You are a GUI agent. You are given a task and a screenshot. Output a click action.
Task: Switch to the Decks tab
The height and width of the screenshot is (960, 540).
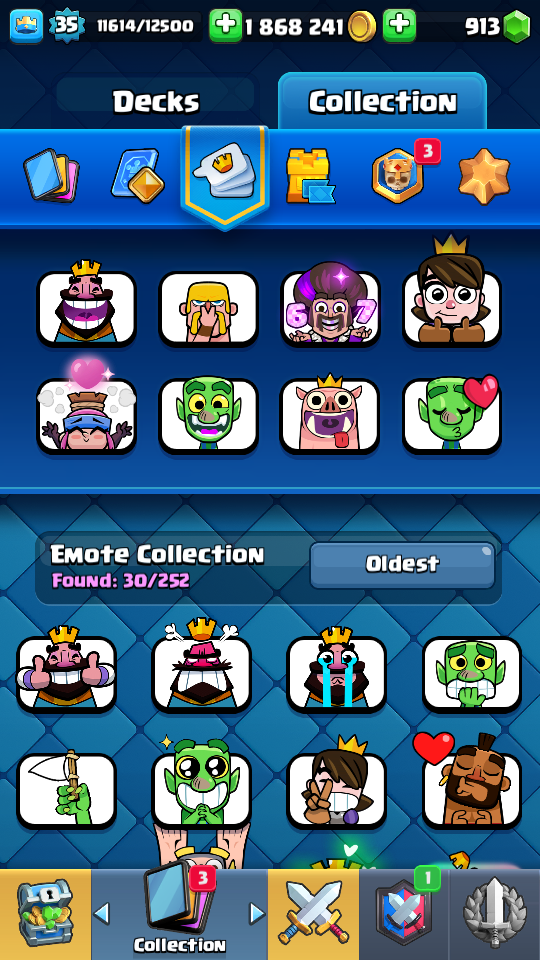[x=156, y=100]
